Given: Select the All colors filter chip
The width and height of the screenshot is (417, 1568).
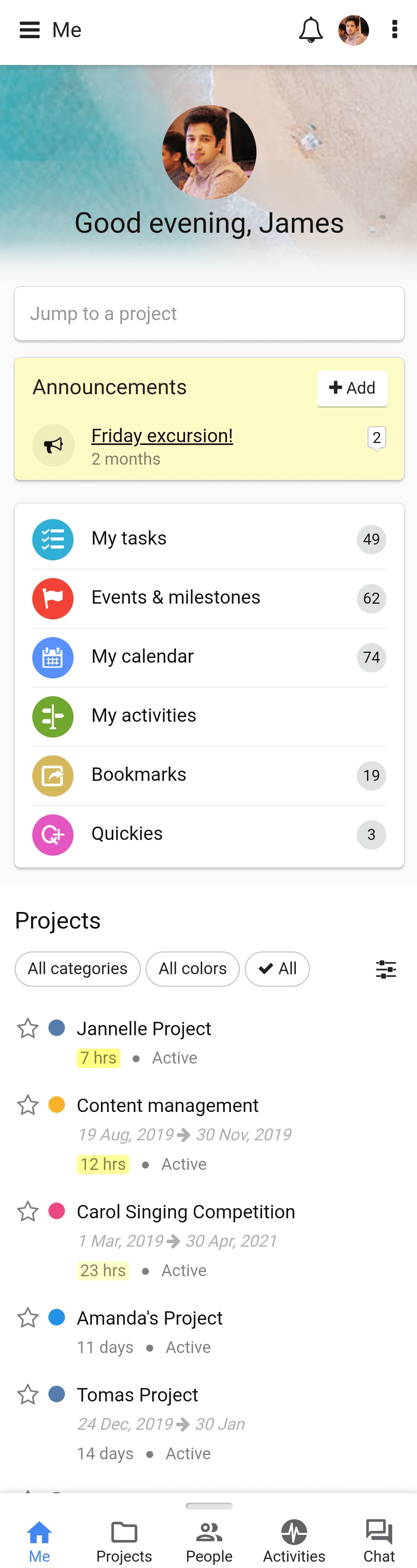Looking at the screenshot, I should point(192,968).
